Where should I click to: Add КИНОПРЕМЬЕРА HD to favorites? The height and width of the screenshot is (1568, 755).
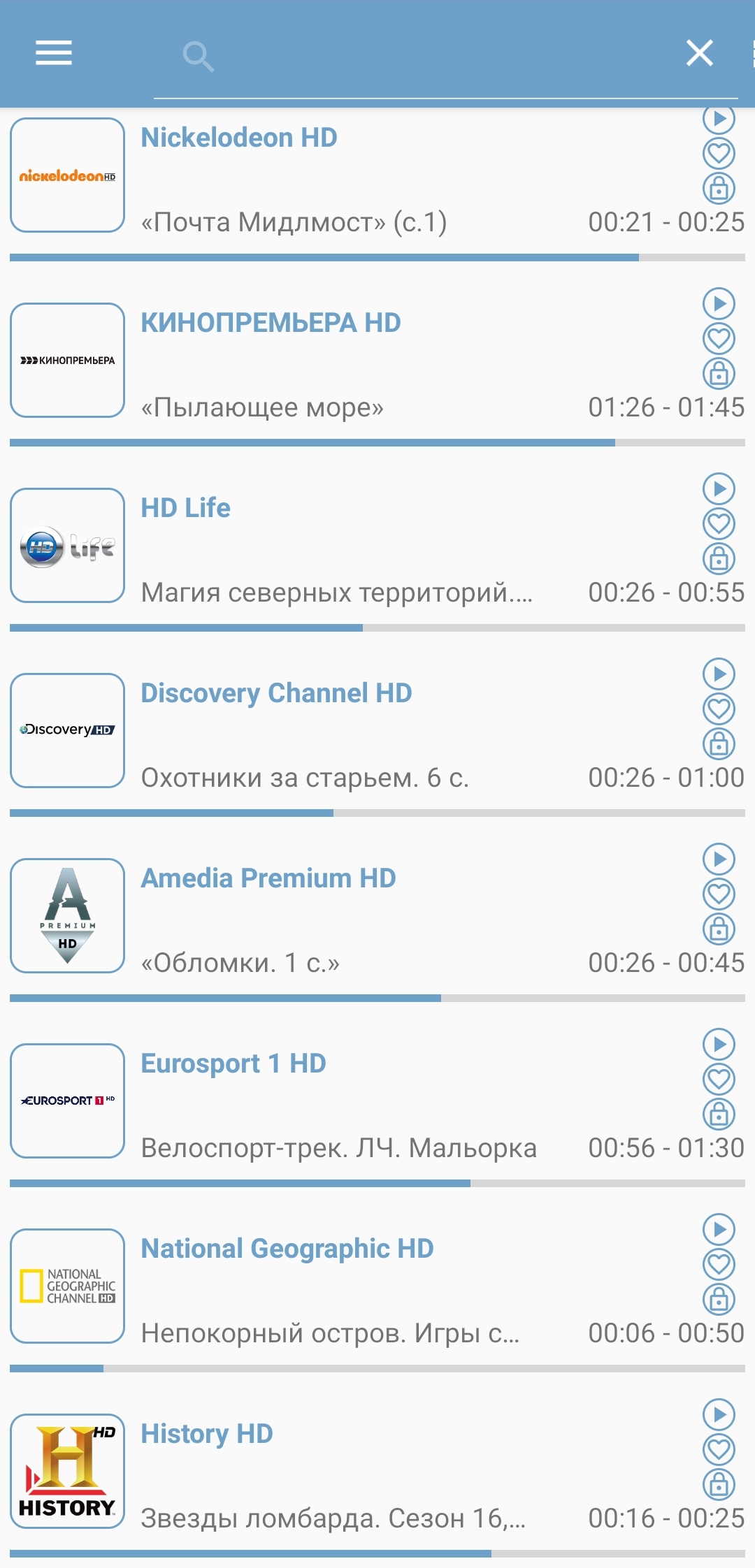tap(719, 339)
